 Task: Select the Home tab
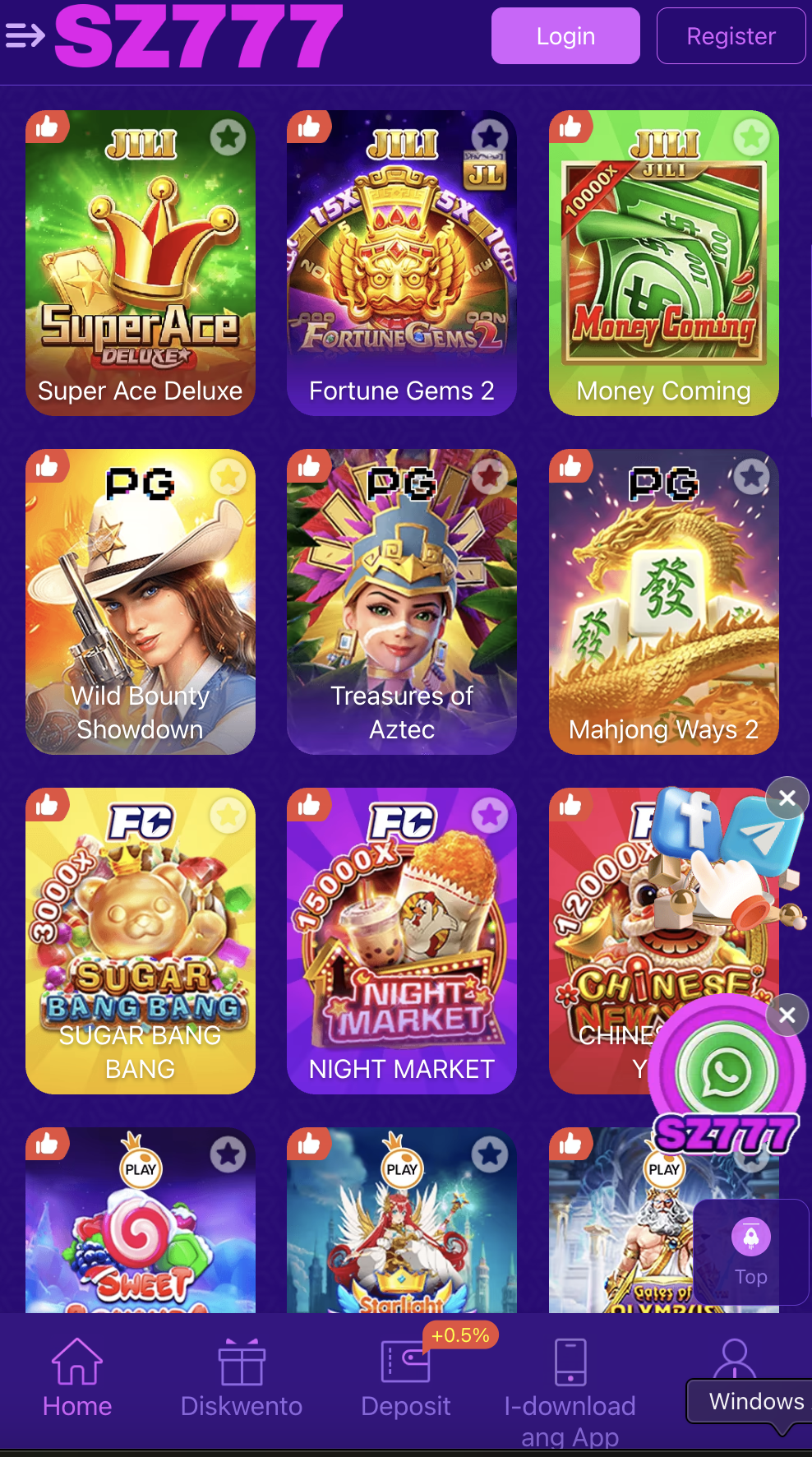point(77,1377)
